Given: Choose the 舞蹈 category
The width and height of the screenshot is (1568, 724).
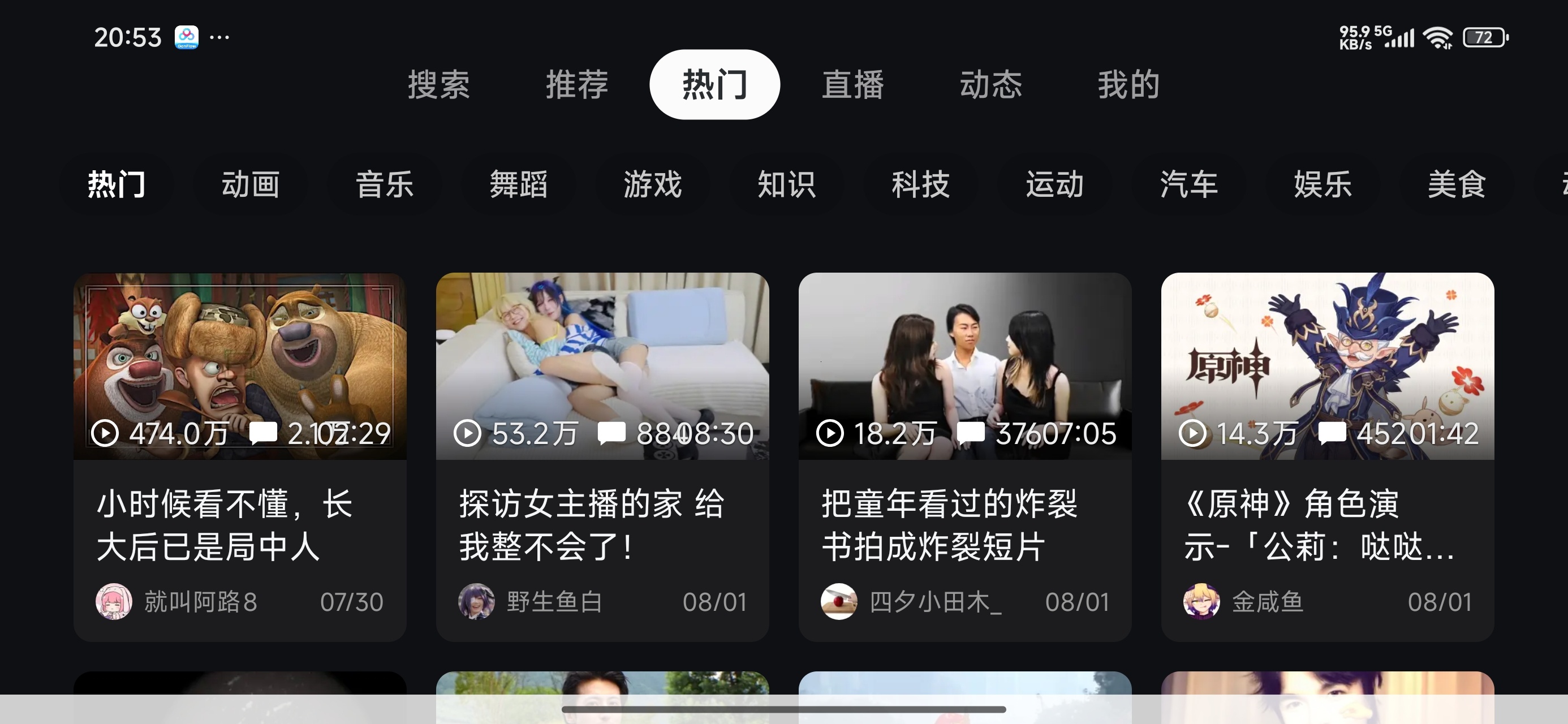Looking at the screenshot, I should tap(518, 184).
